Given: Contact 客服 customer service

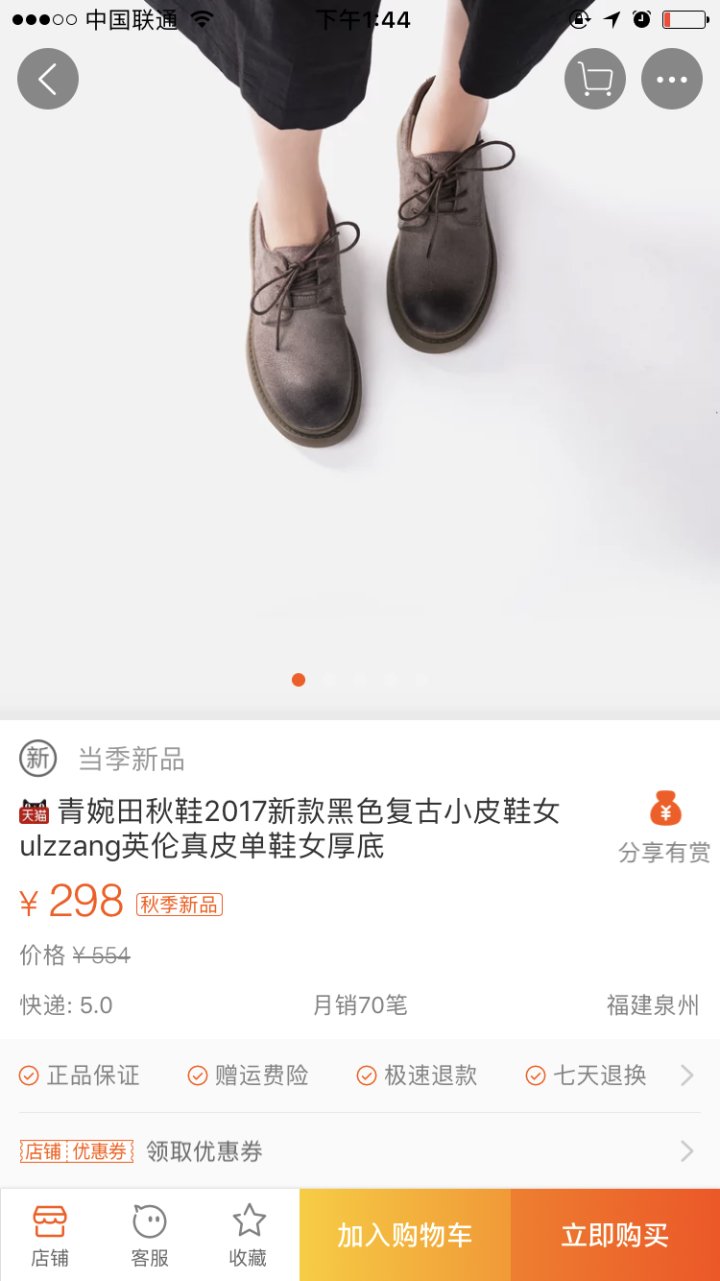Looking at the screenshot, I should click(150, 1235).
